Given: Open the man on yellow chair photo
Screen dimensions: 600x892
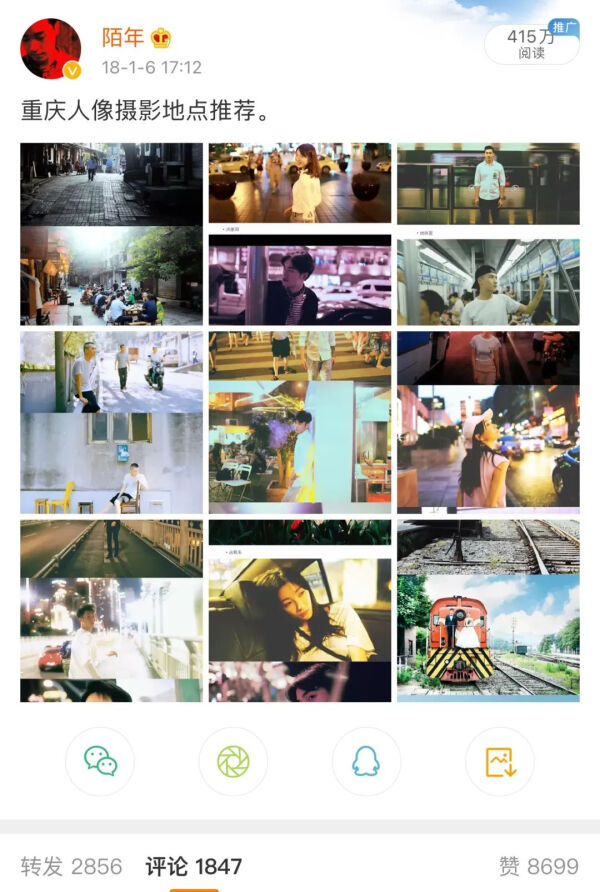Looking at the screenshot, I should (x=111, y=422).
